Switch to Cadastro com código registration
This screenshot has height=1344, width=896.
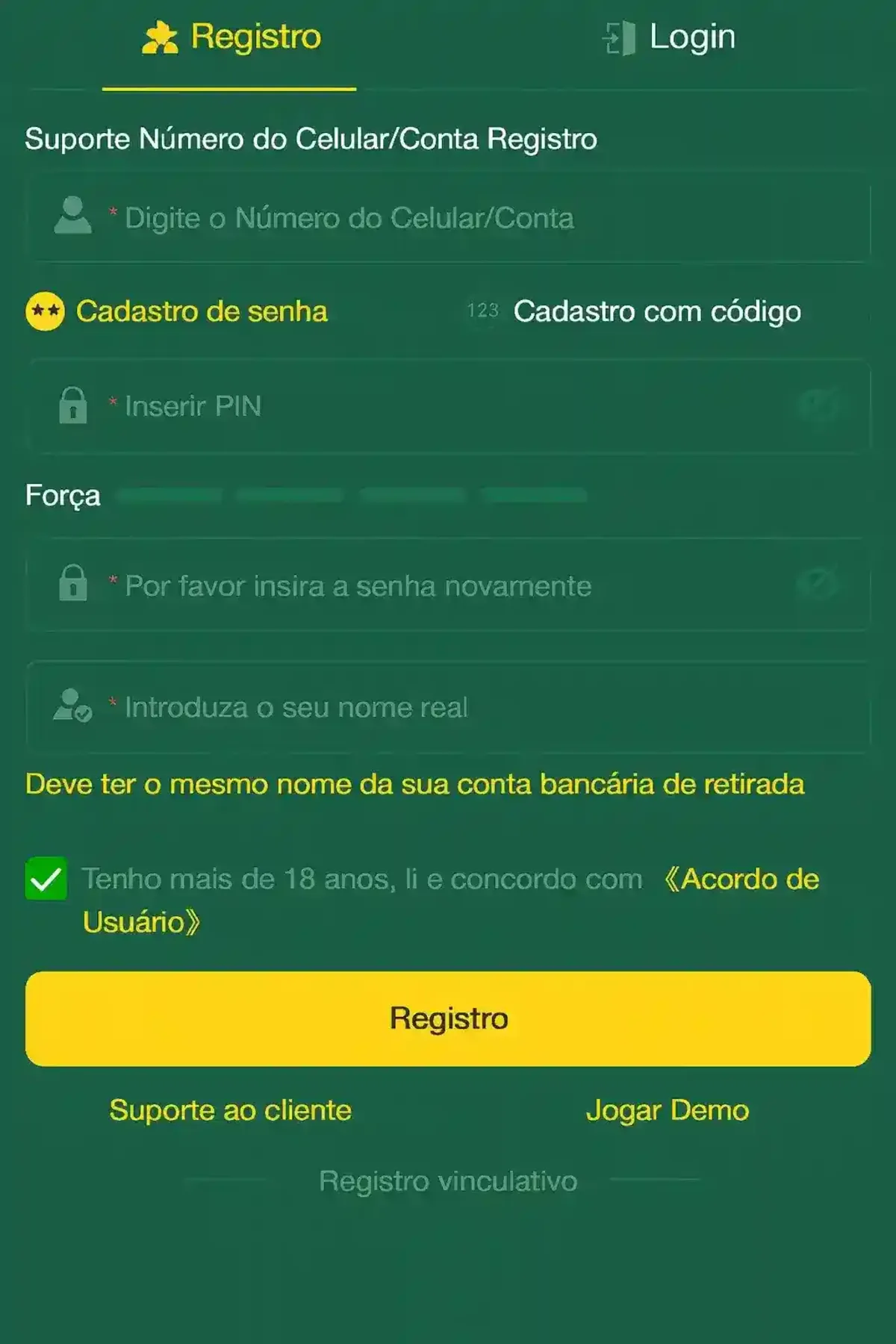[658, 311]
